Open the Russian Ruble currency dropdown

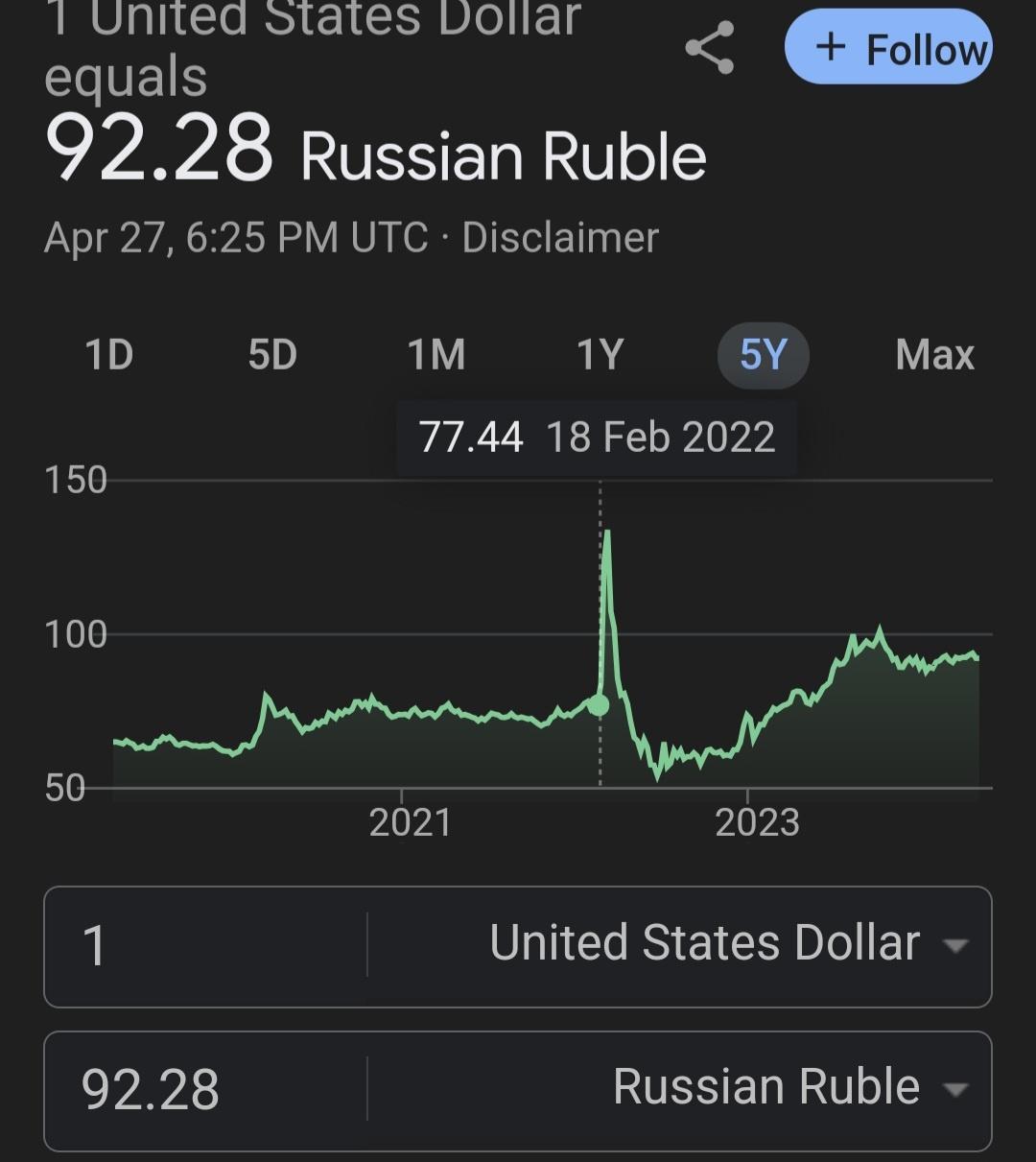tap(789, 1088)
